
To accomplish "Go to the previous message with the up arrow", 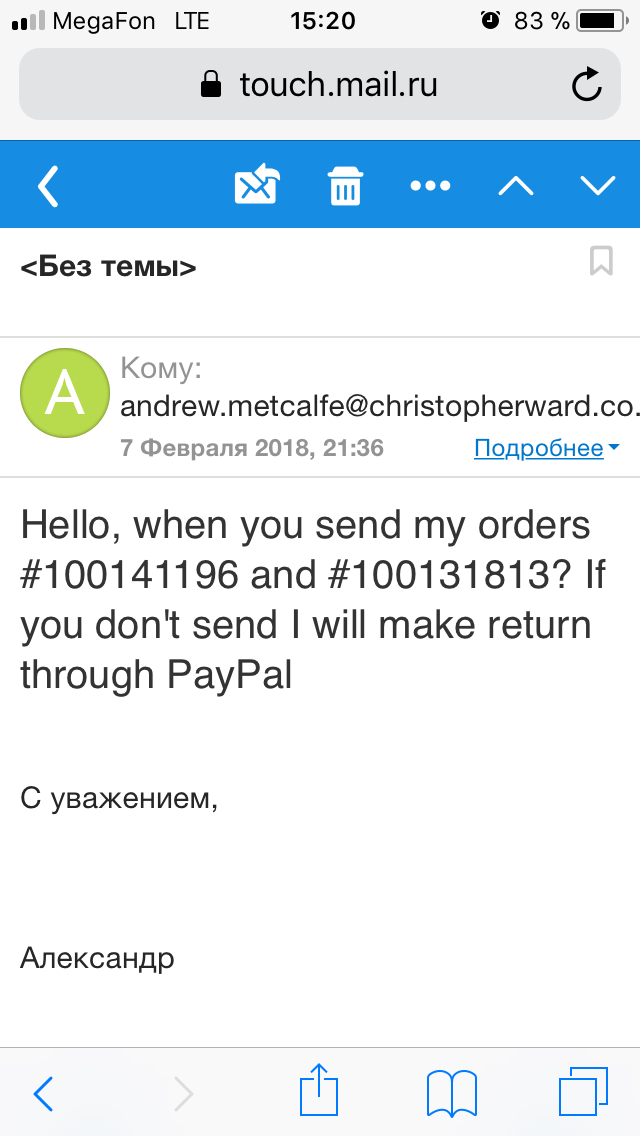I will [516, 186].
